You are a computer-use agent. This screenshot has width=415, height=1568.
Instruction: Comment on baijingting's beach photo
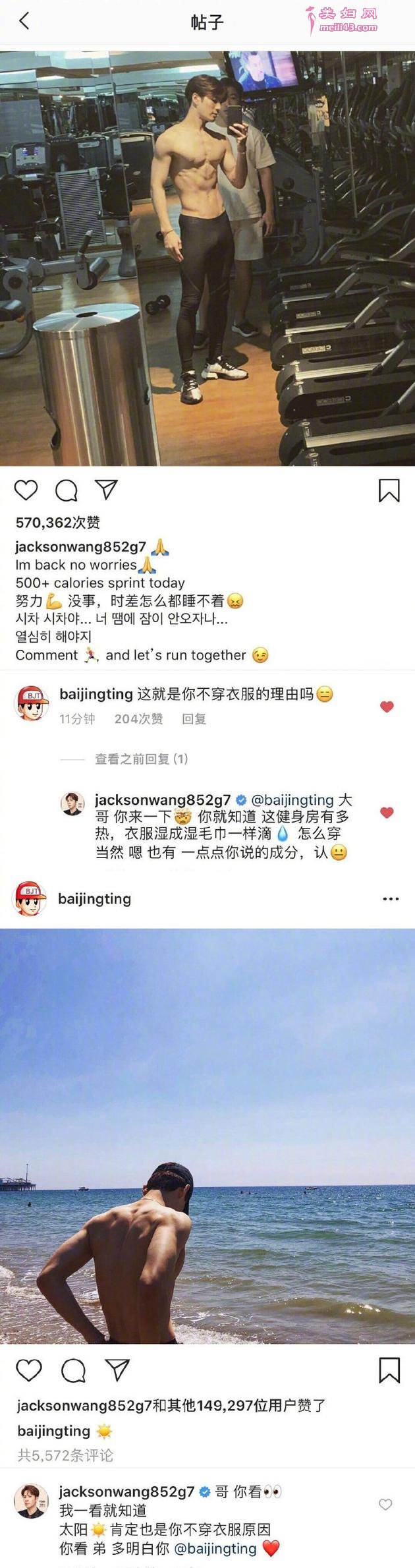pos(73,1370)
